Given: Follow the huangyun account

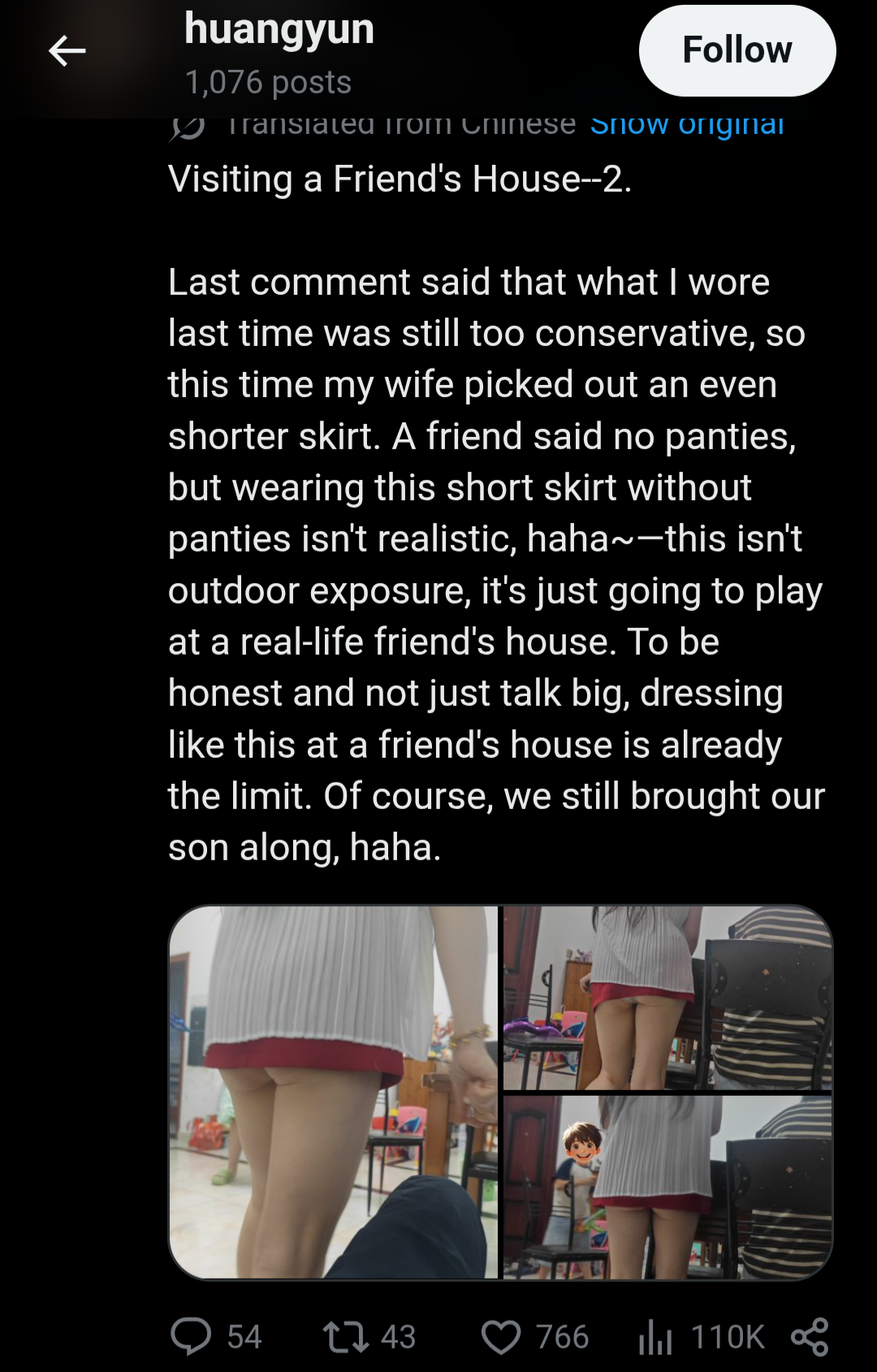Looking at the screenshot, I should (x=737, y=50).
